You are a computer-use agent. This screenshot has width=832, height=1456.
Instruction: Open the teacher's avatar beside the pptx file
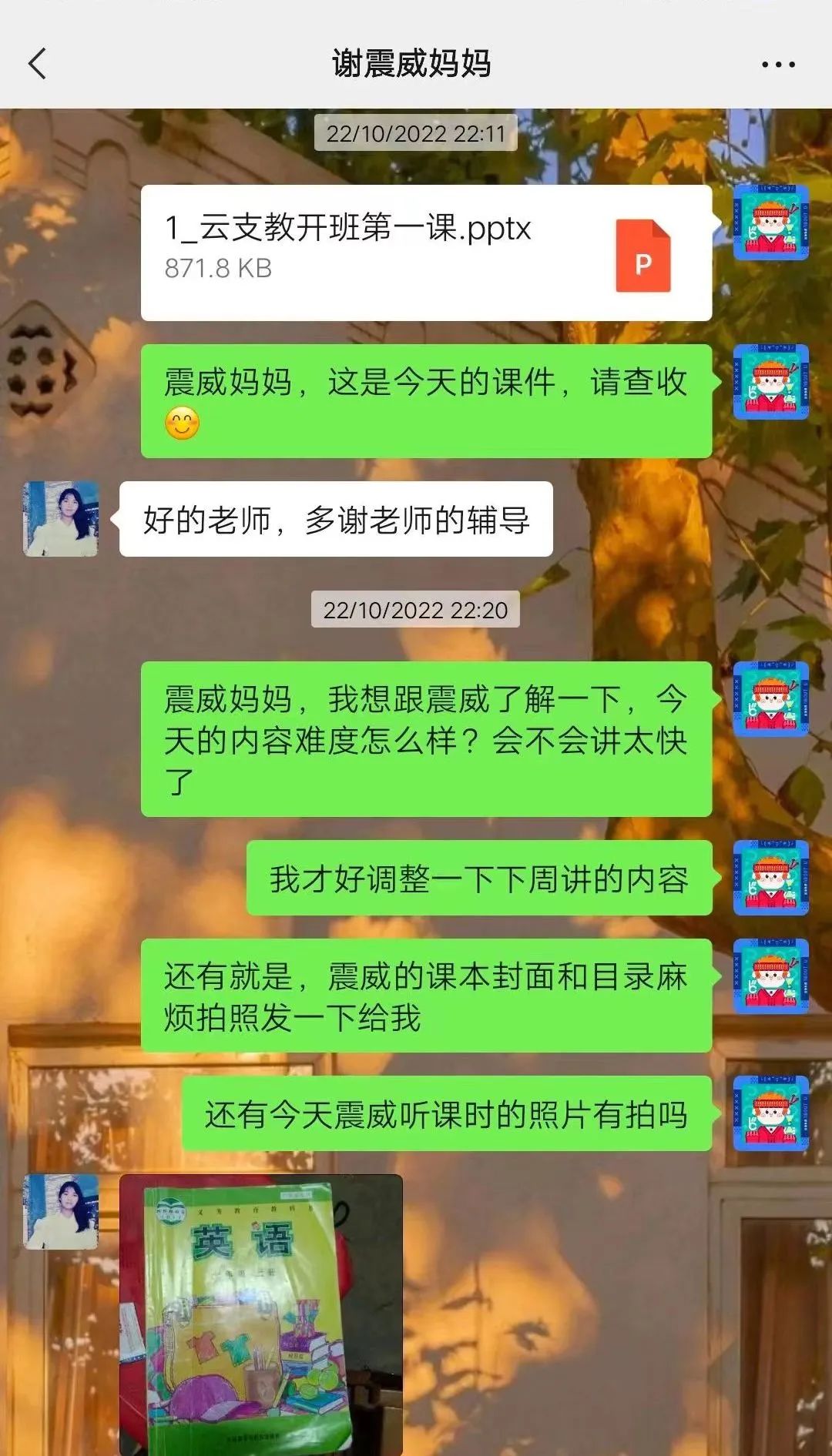pos(770,223)
